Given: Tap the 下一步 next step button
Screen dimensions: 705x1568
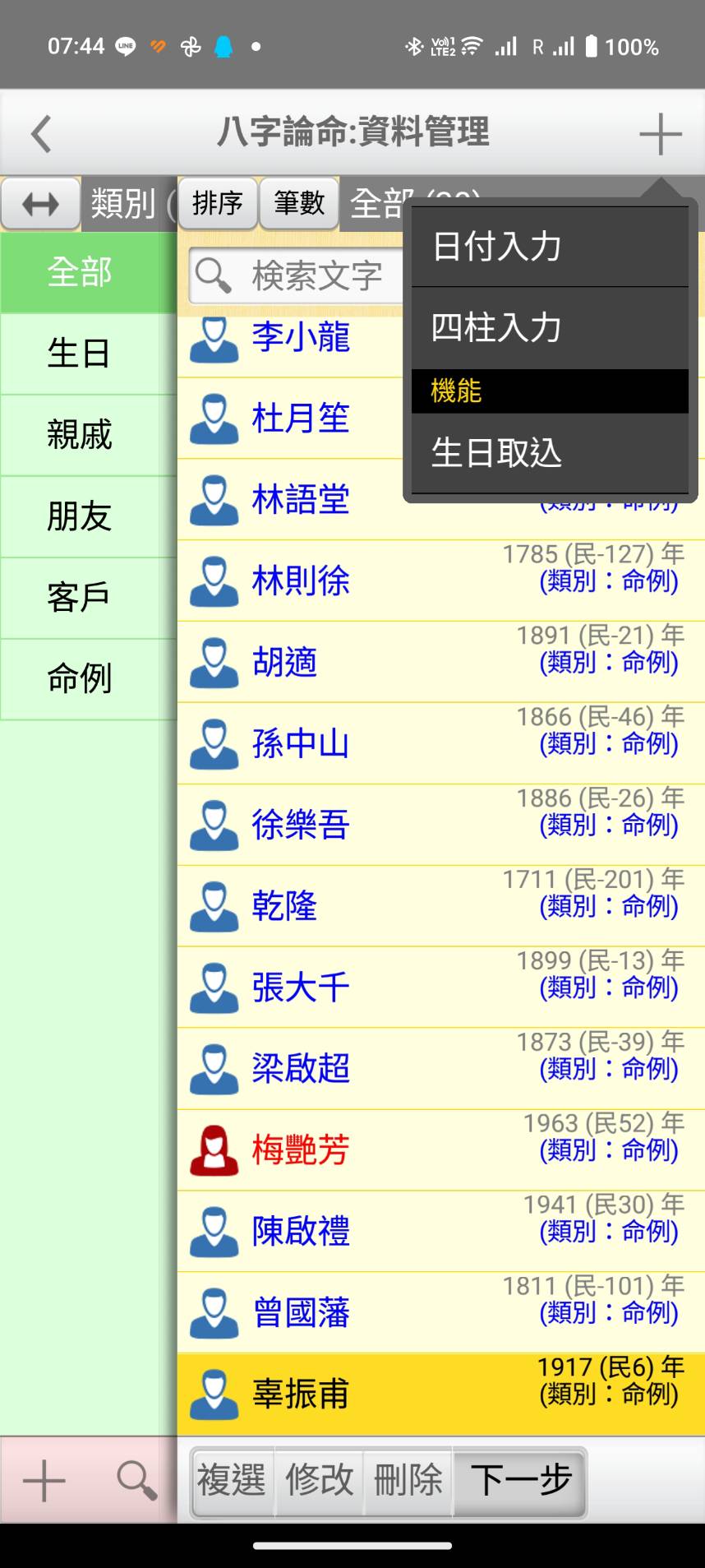Looking at the screenshot, I should [x=520, y=1481].
